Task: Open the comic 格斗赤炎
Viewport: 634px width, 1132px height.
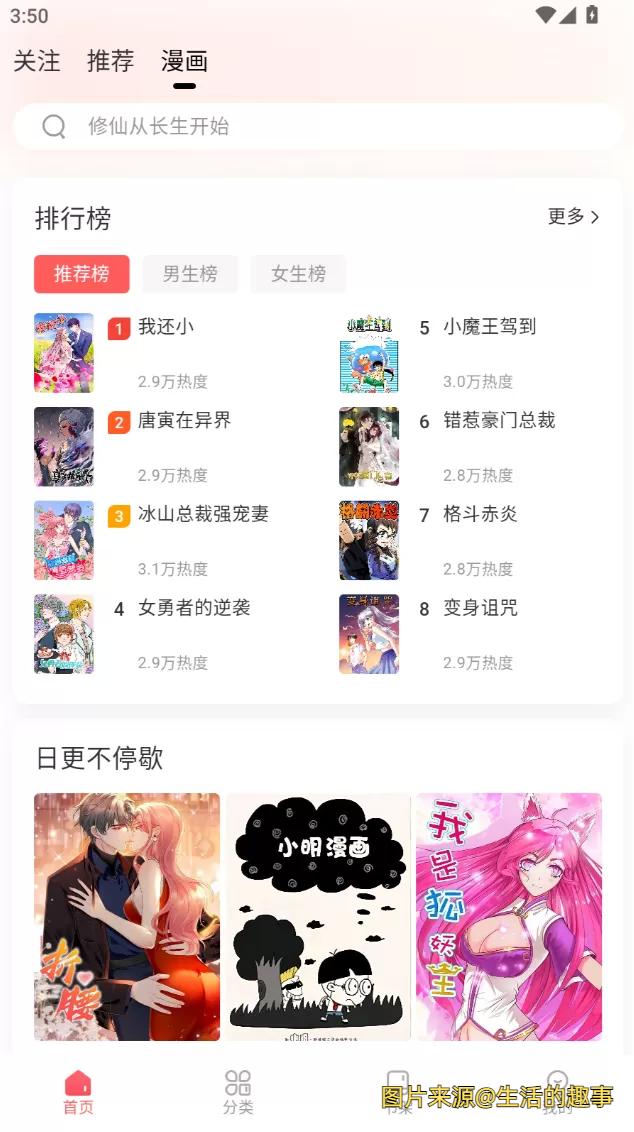Action: click(480, 515)
